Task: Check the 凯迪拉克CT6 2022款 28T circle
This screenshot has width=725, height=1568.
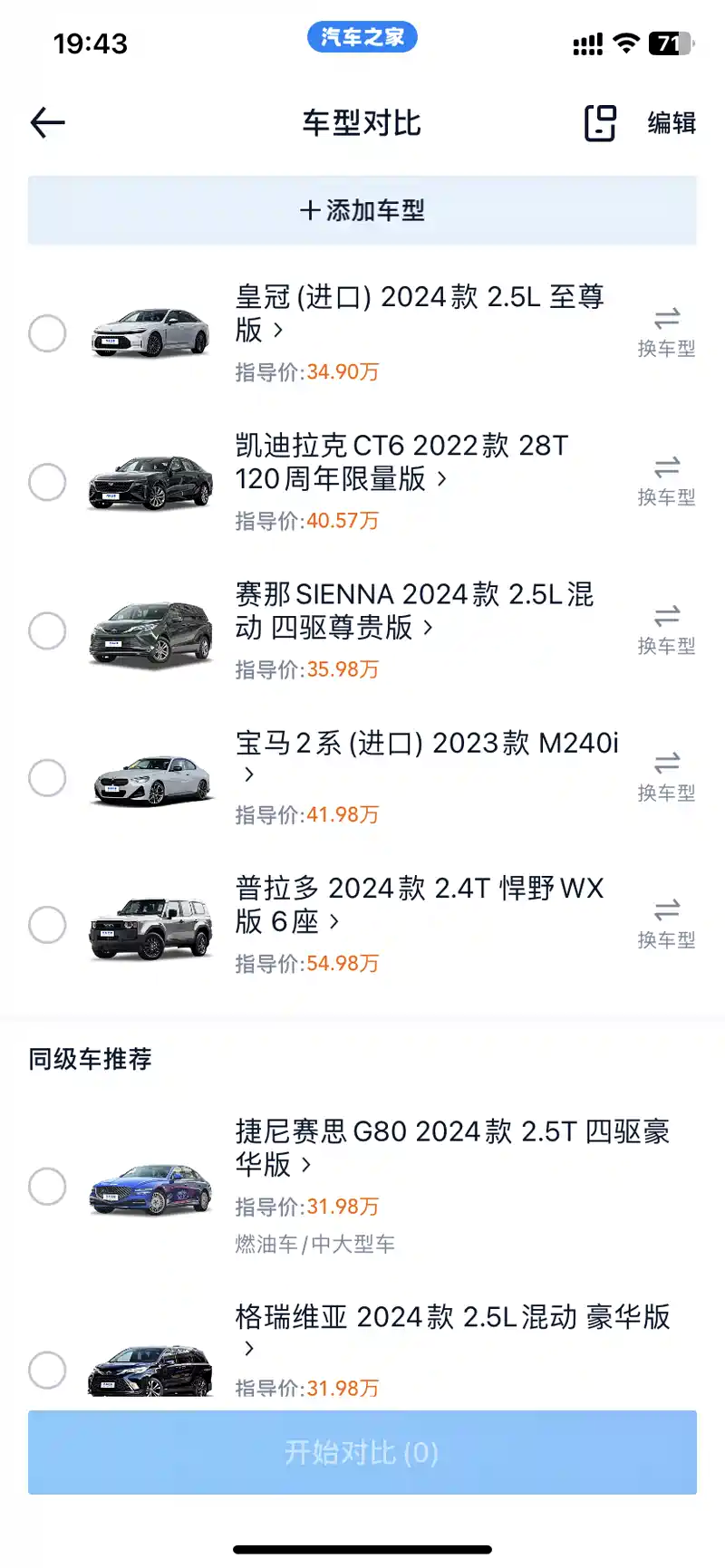Action: tap(47, 482)
